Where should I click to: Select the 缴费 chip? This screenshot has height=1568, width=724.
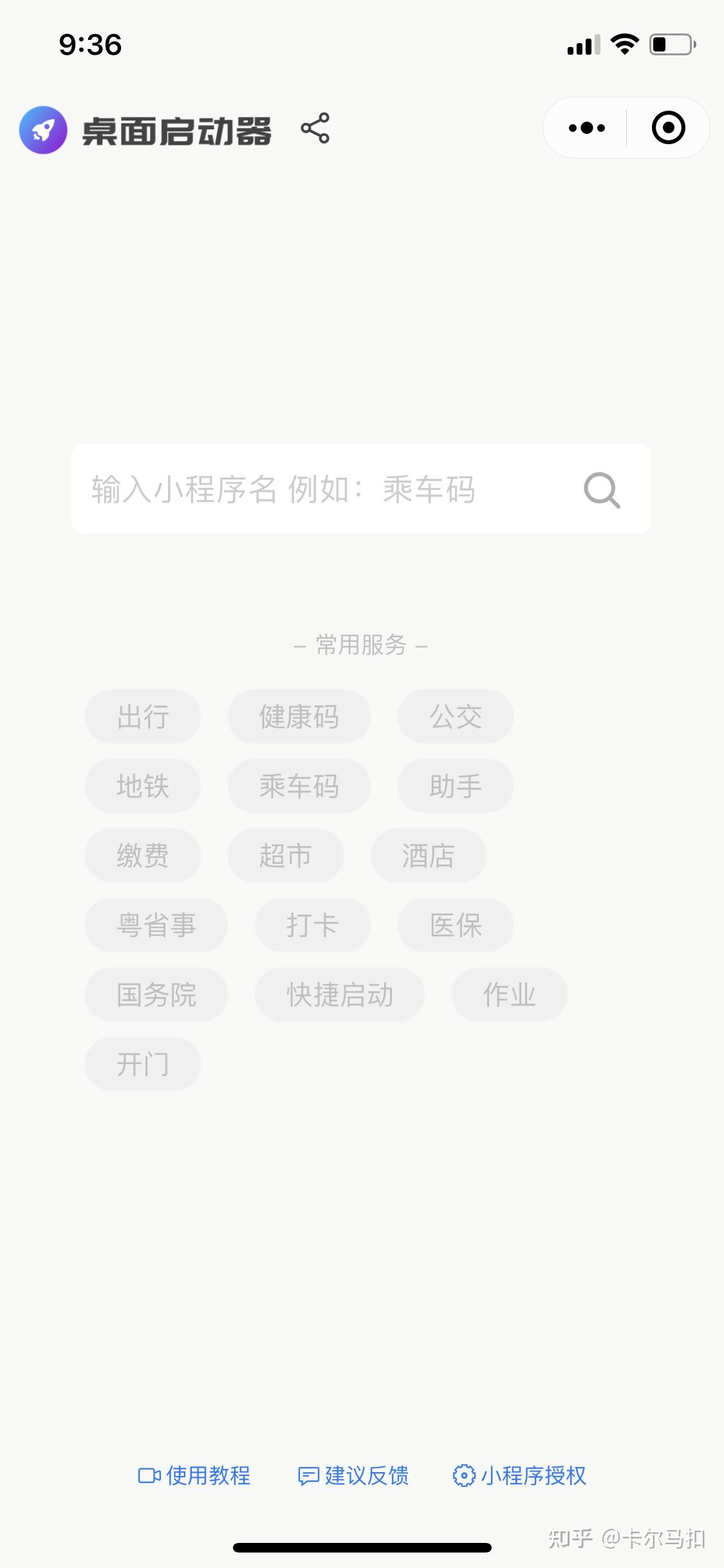[143, 855]
